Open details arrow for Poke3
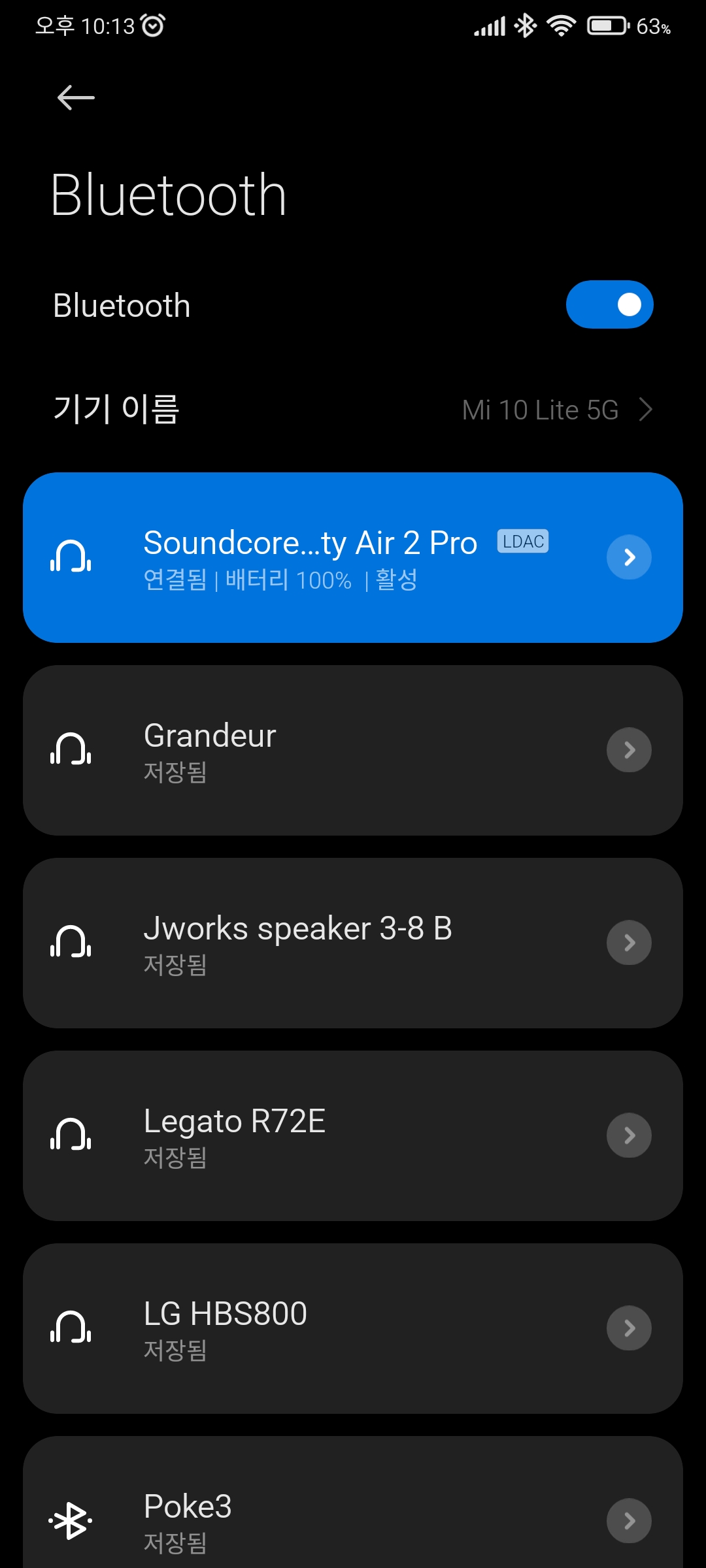The width and height of the screenshot is (706, 1568). pyautogui.click(x=629, y=1521)
